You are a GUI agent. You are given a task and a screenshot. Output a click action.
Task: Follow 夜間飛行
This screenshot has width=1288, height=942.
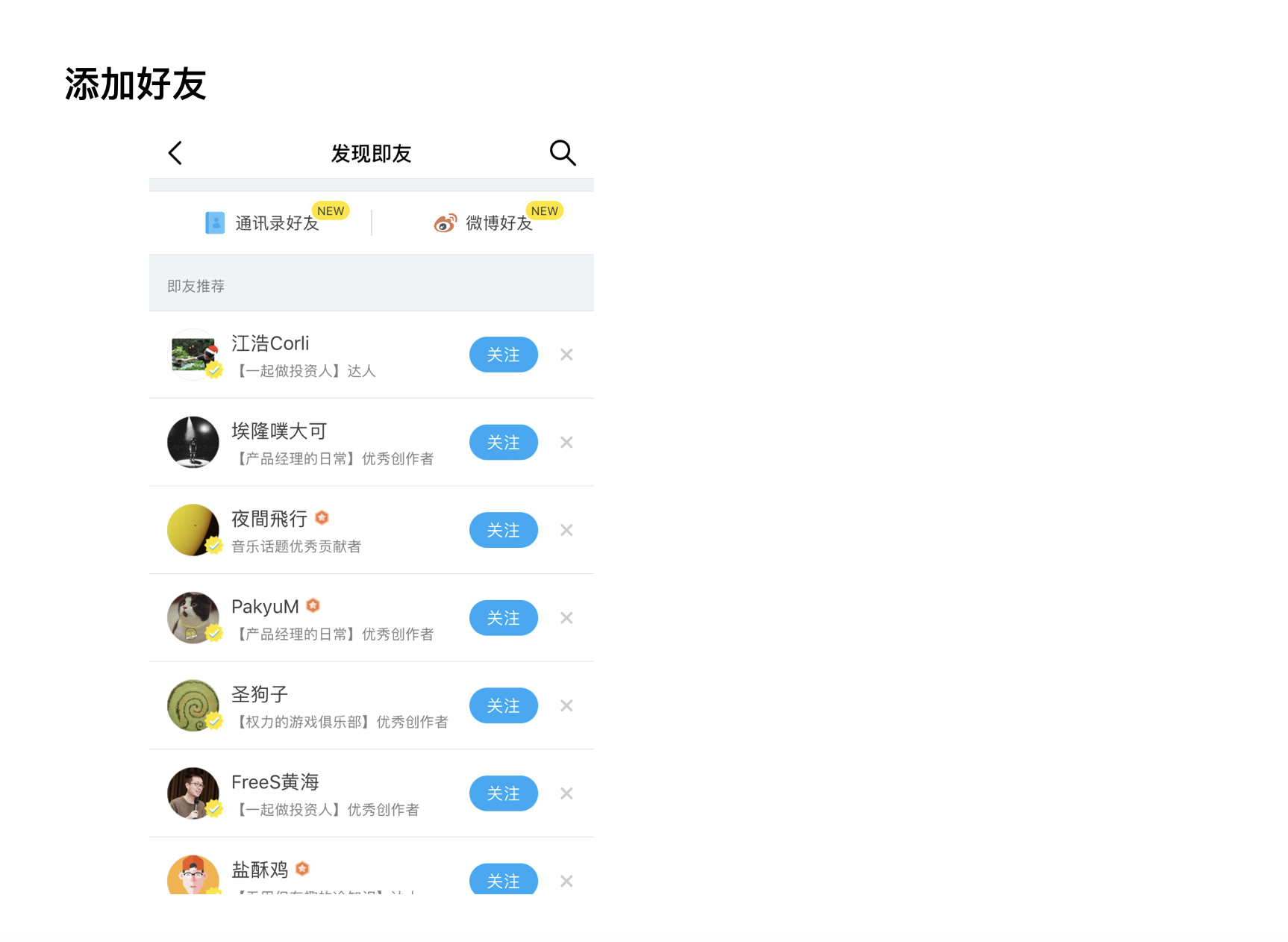[x=503, y=530]
